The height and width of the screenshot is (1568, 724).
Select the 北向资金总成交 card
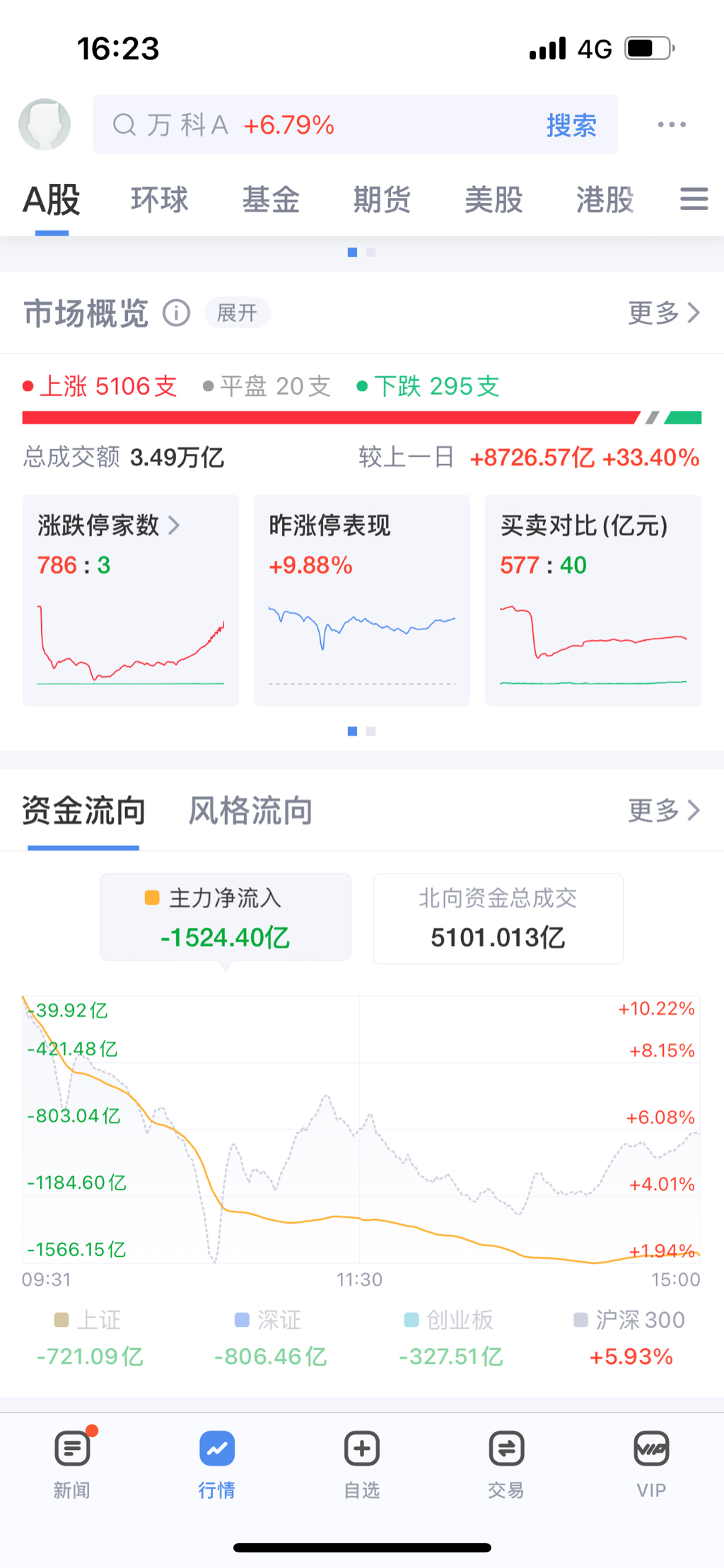[498, 918]
